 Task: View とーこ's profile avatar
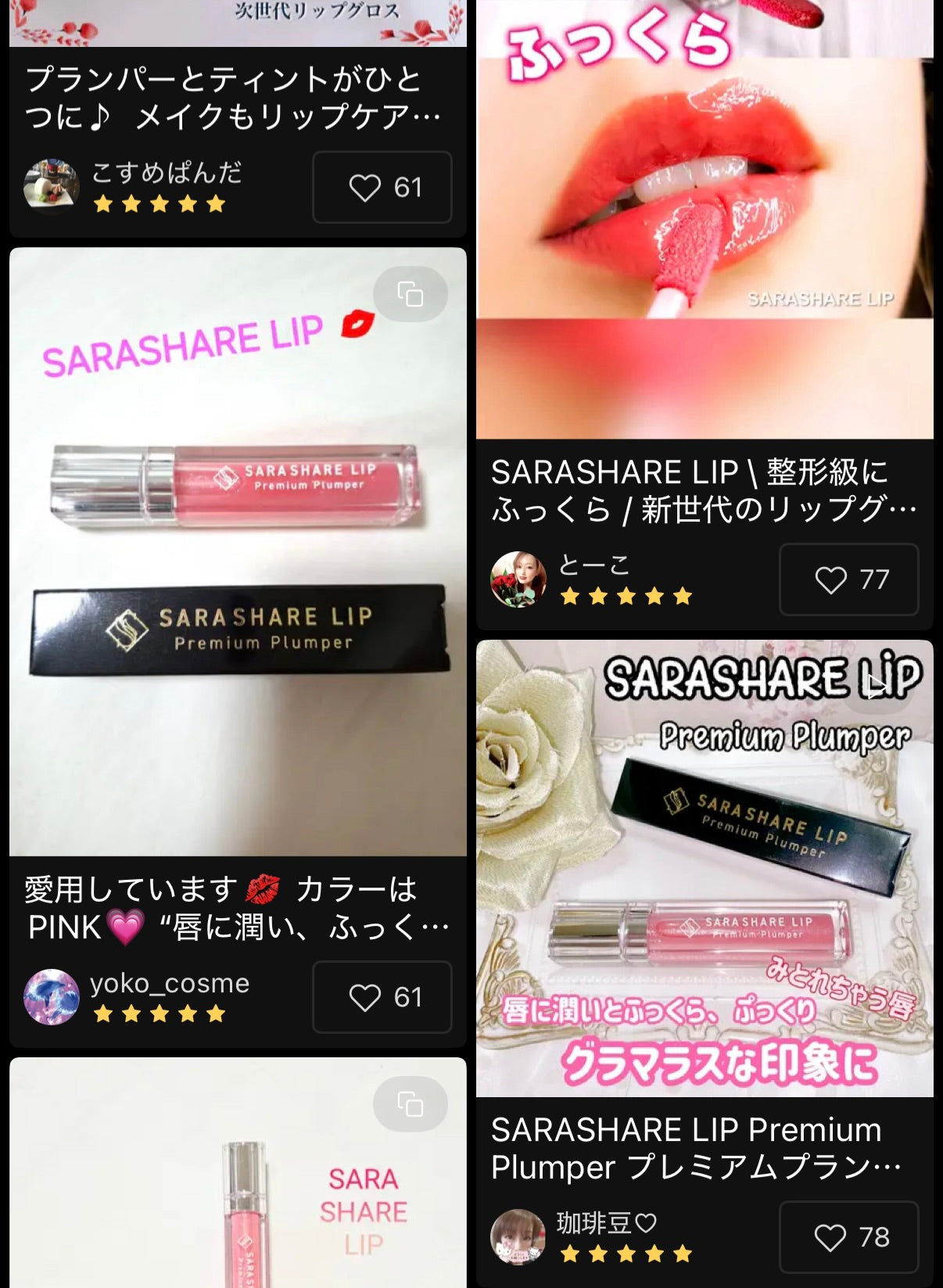click(x=518, y=579)
